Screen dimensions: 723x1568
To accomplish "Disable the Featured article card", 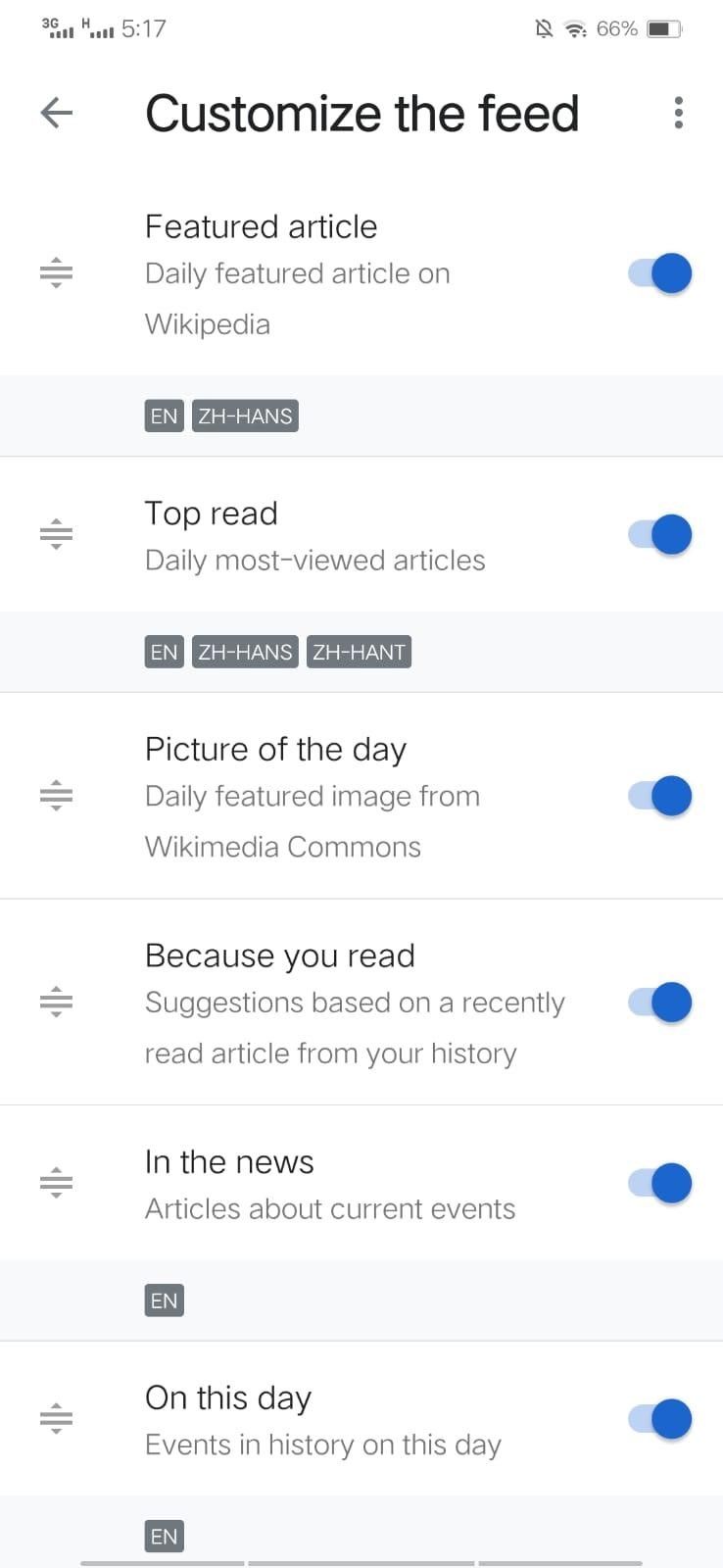I will (657, 272).
